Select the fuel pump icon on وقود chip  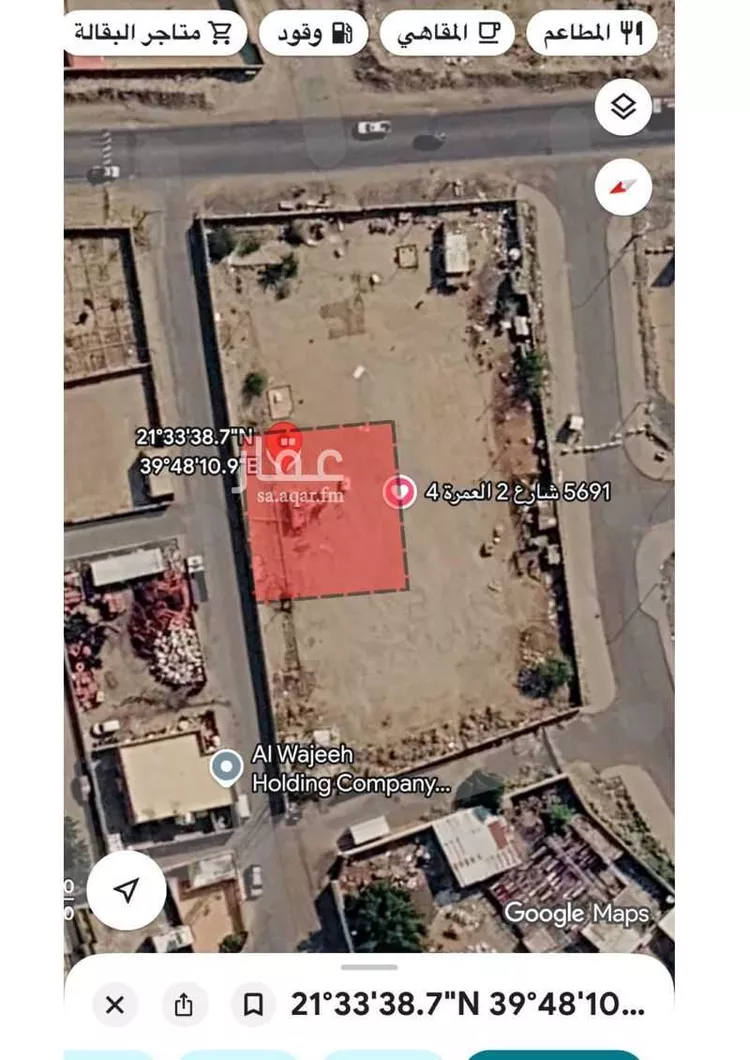tap(341, 32)
